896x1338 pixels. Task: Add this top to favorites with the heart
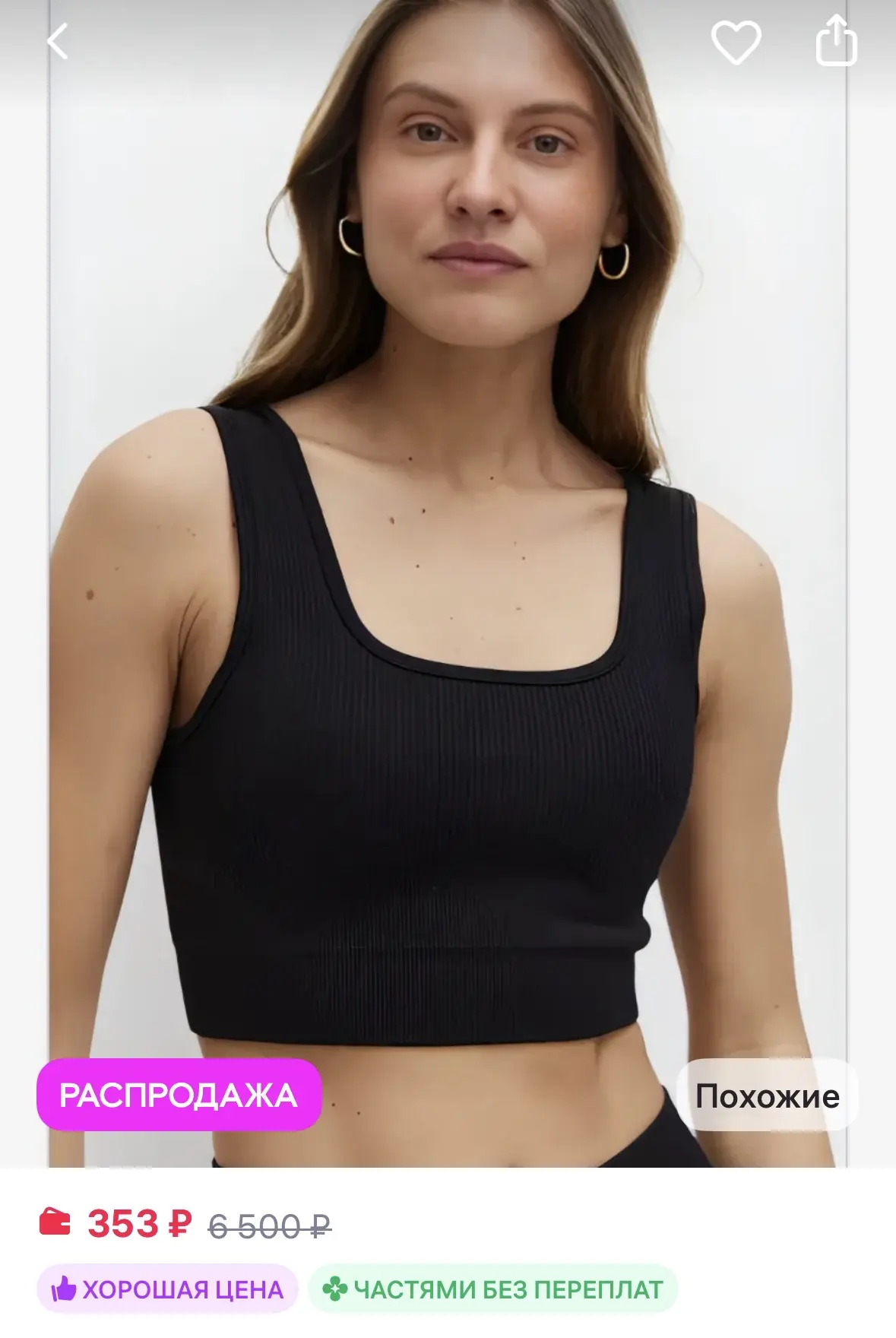point(736,42)
